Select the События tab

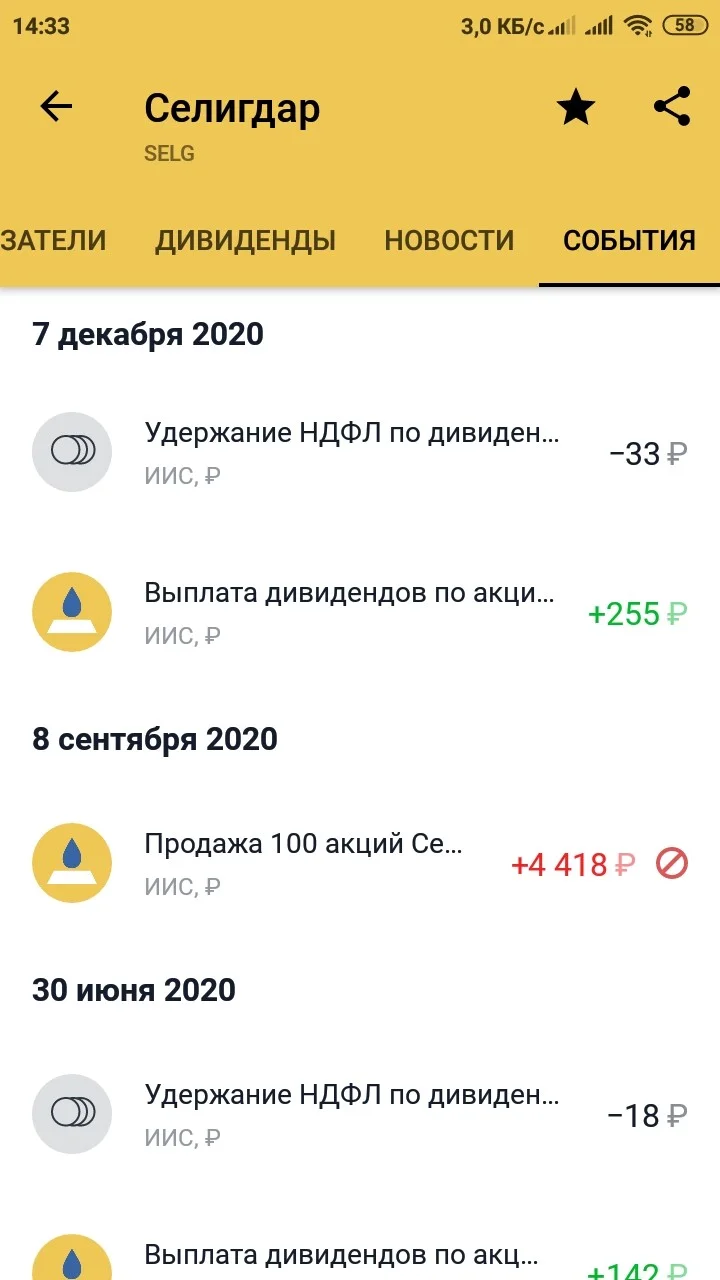pos(629,240)
